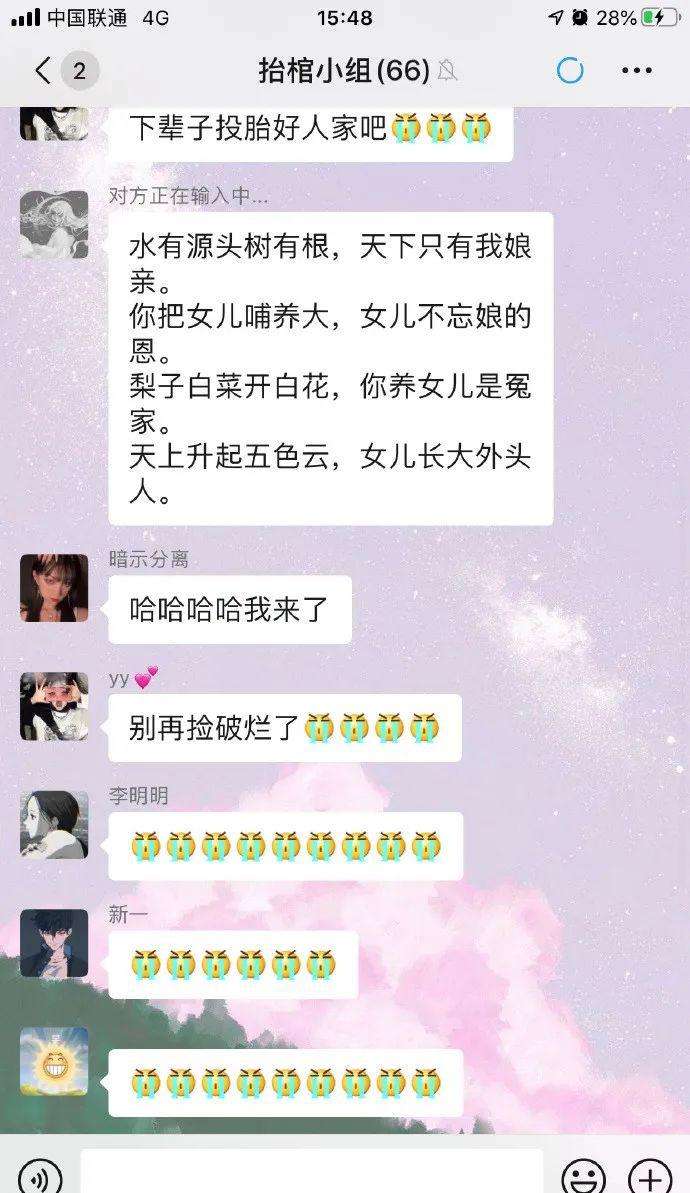Open the emoji picker
The height and width of the screenshot is (1193, 690).
pyautogui.click(x=584, y=1178)
